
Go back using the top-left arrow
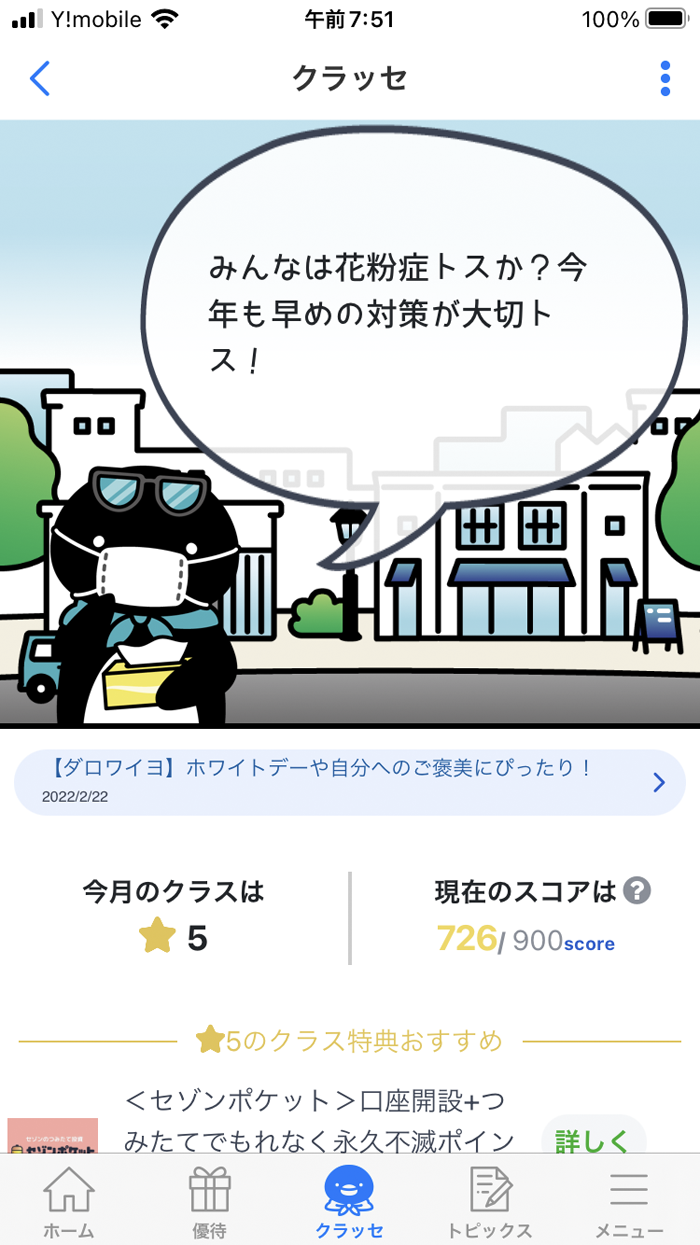pyautogui.click(x=40, y=78)
